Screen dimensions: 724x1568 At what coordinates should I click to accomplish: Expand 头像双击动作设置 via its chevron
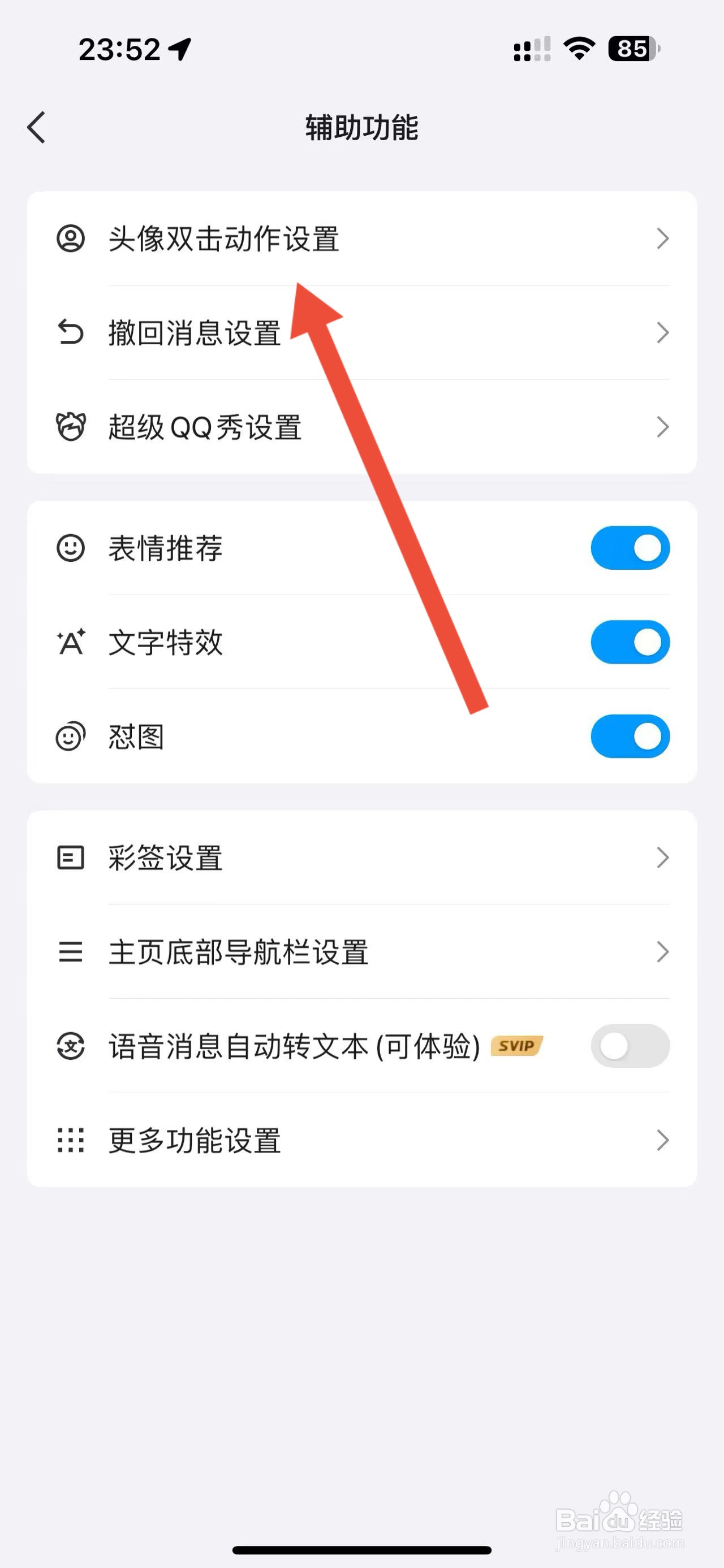[x=663, y=240]
